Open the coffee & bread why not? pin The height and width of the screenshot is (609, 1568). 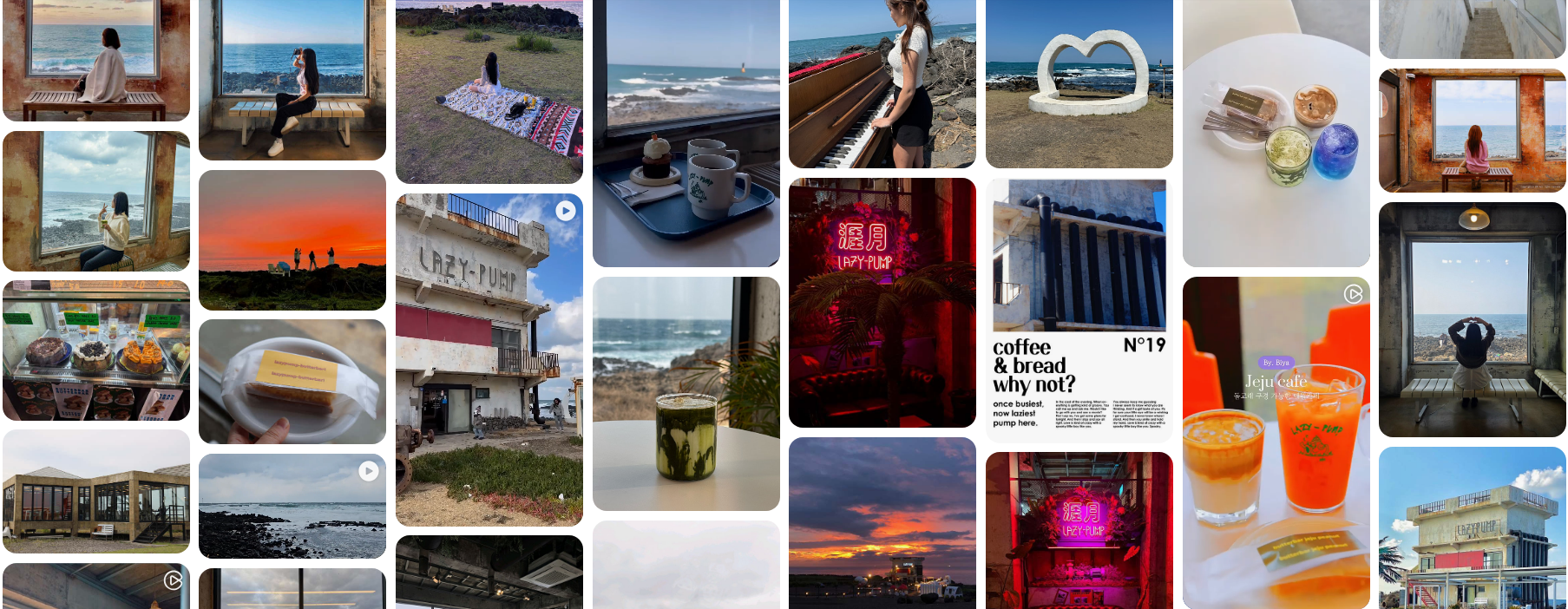click(x=1079, y=310)
